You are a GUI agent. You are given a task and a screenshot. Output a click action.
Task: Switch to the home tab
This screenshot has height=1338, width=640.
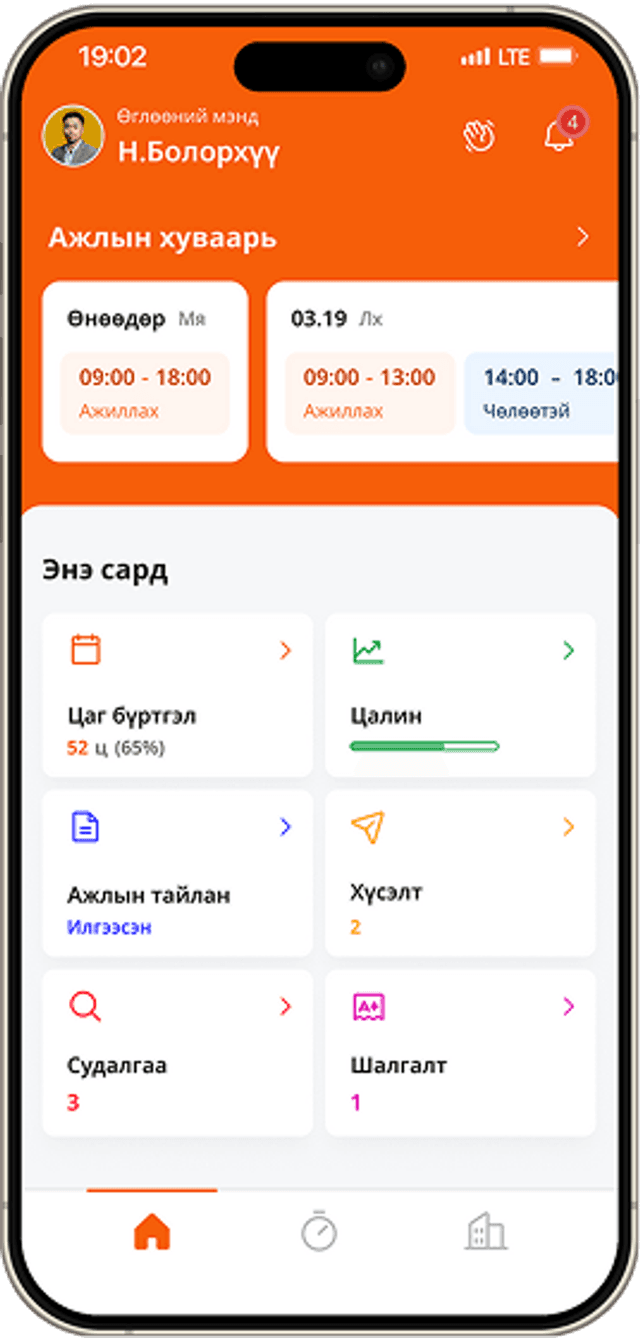[x=152, y=1232]
